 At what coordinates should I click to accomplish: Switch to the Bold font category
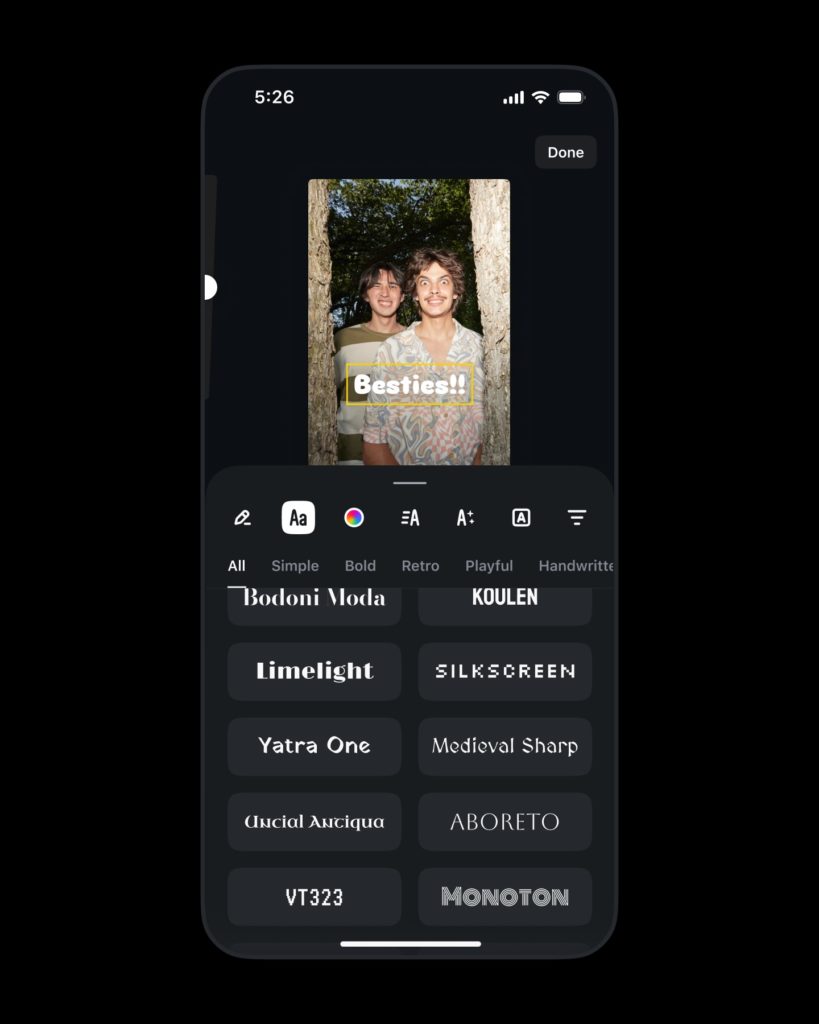pos(360,565)
